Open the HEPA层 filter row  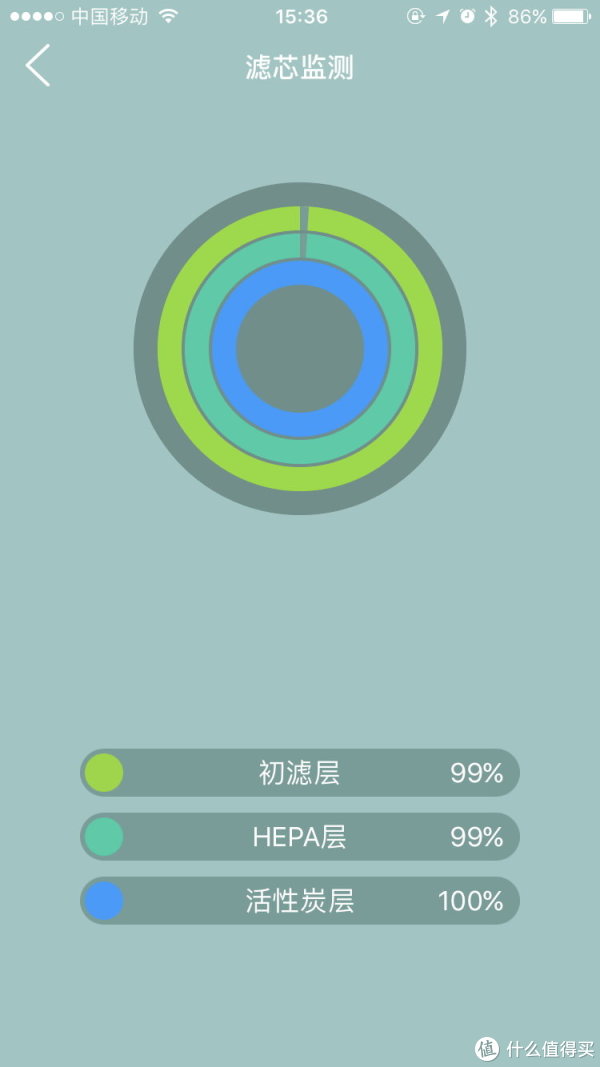tap(300, 837)
